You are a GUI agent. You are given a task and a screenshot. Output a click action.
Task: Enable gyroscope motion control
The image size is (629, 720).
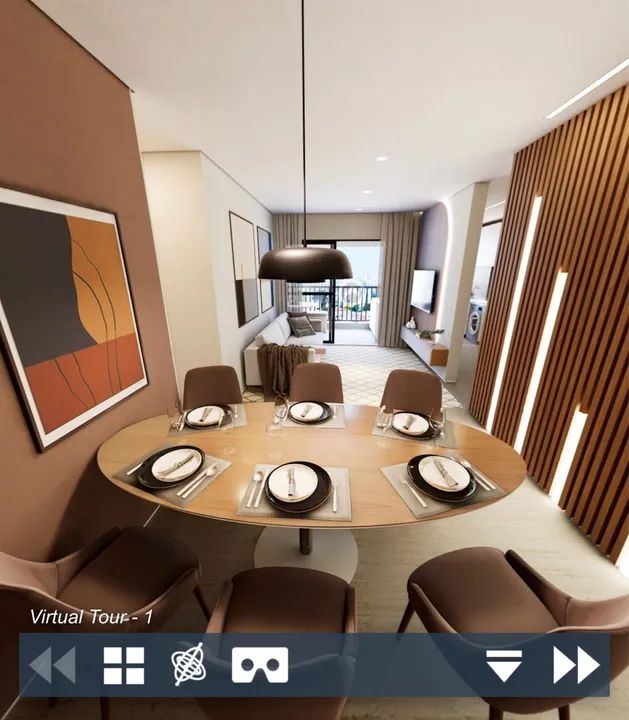click(x=188, y=665)
